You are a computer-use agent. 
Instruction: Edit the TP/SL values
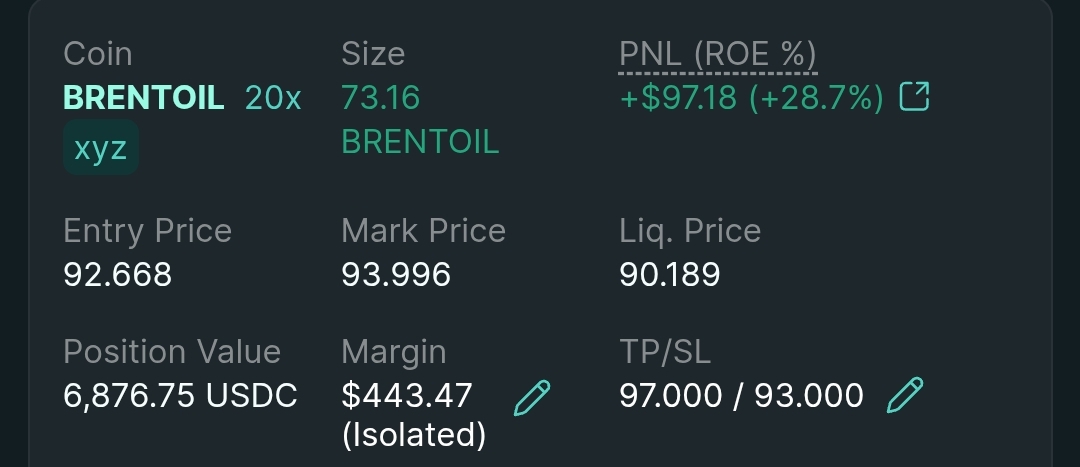(905, 395)
